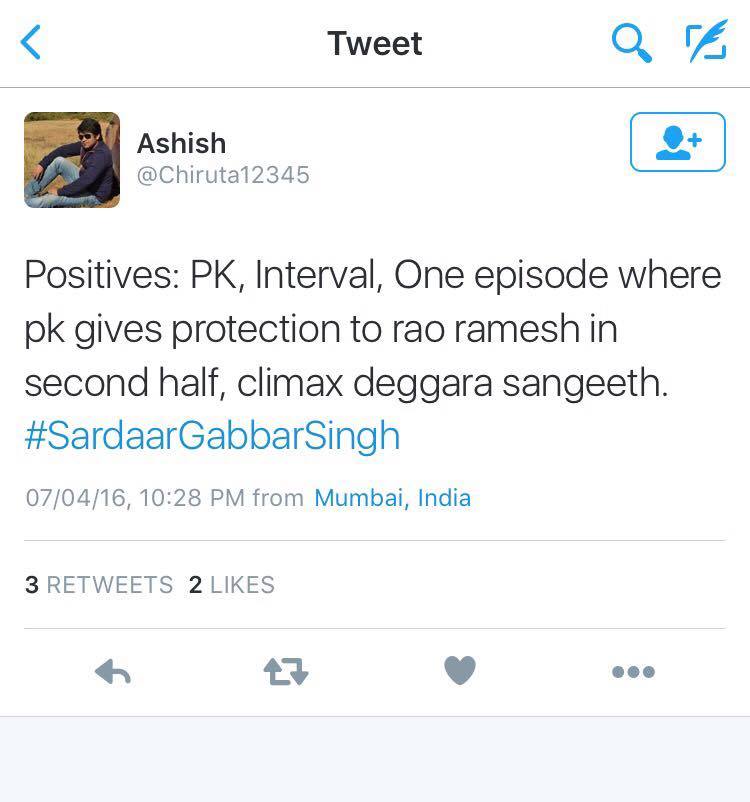Viewport: 750px width, 802px height.
Task: Go back using the back arrow
Action: click(x=32, y=43)
